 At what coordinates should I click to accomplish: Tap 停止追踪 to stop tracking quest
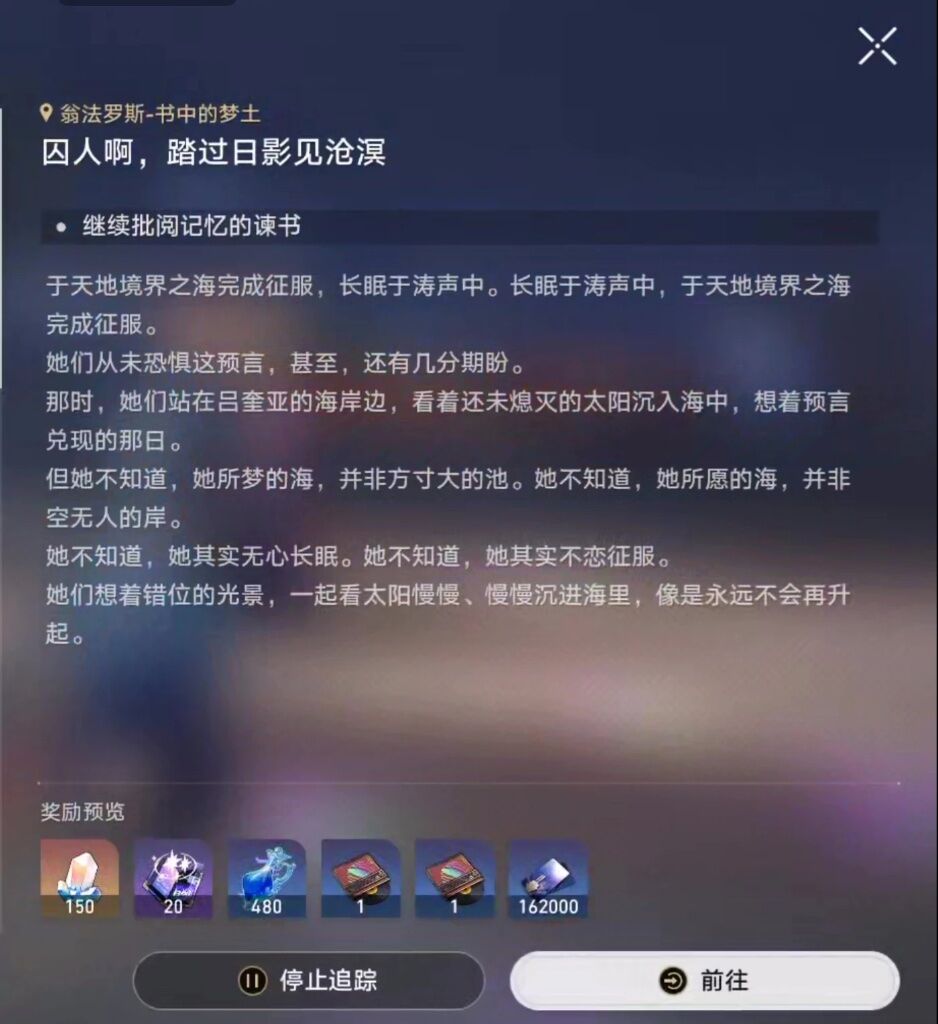coord(308,980)
